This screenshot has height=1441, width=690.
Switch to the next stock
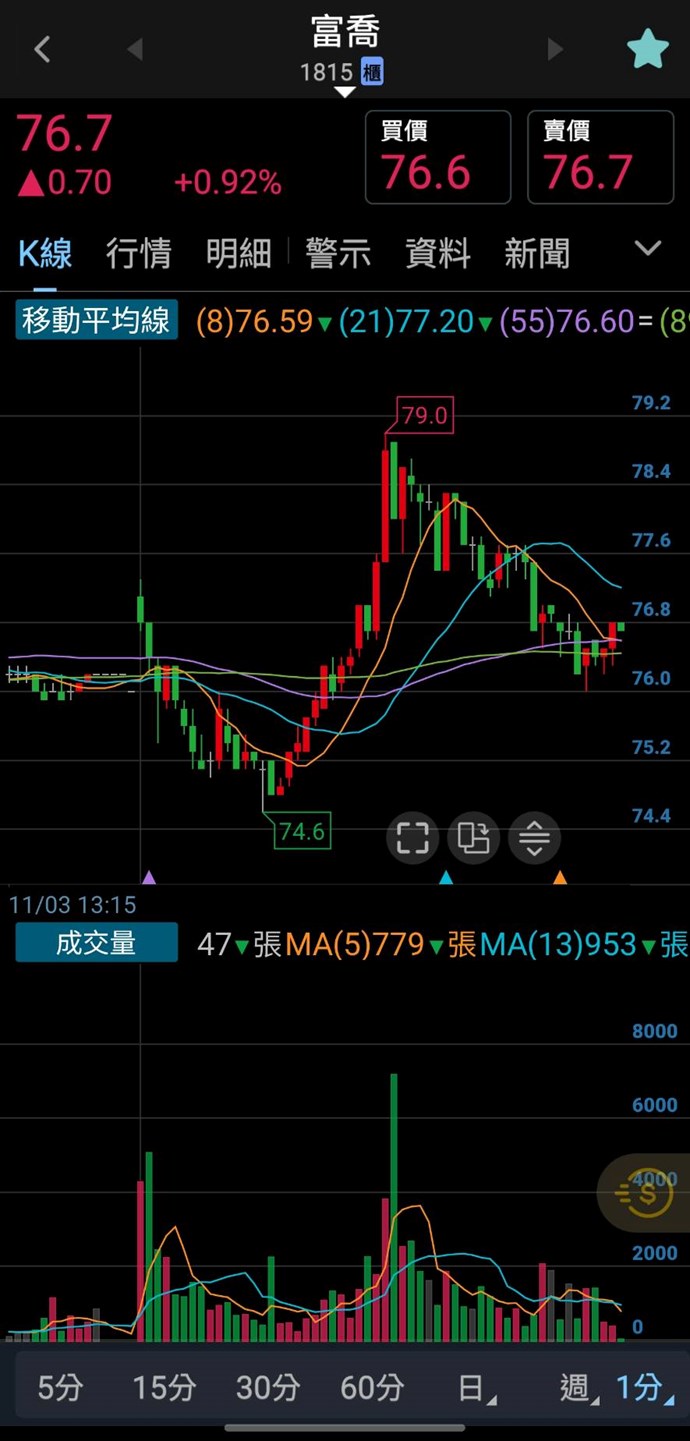[555, 48]
